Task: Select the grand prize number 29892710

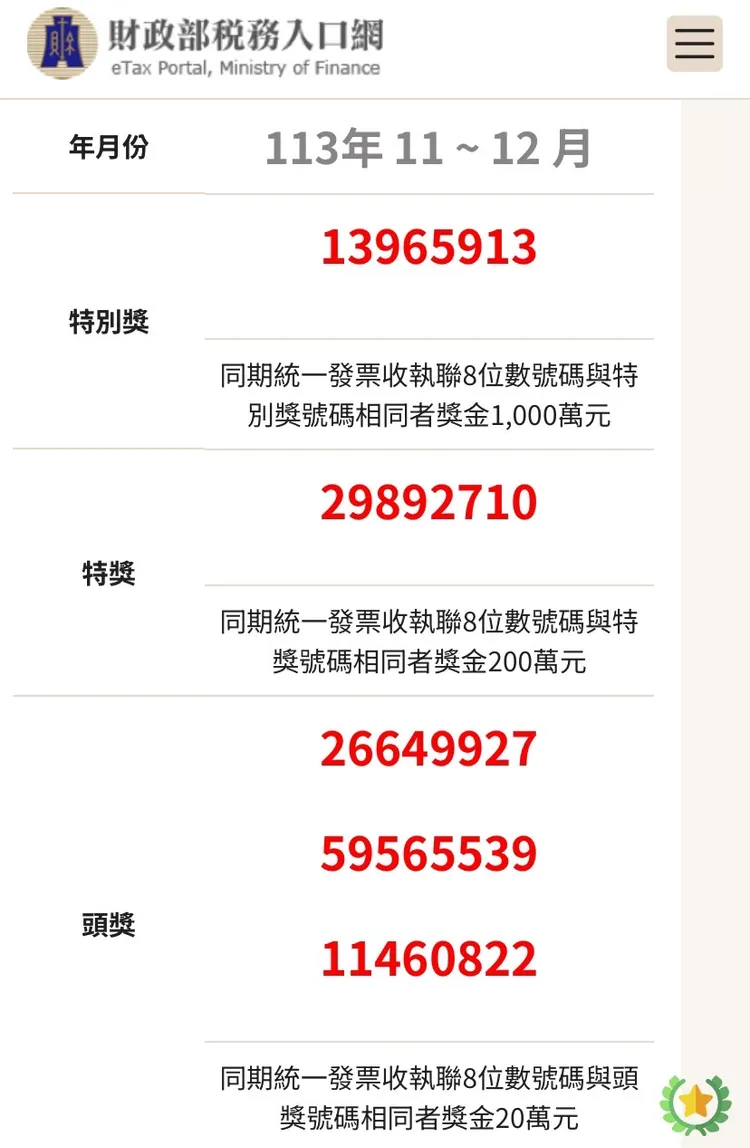Action: click(428, 502)
